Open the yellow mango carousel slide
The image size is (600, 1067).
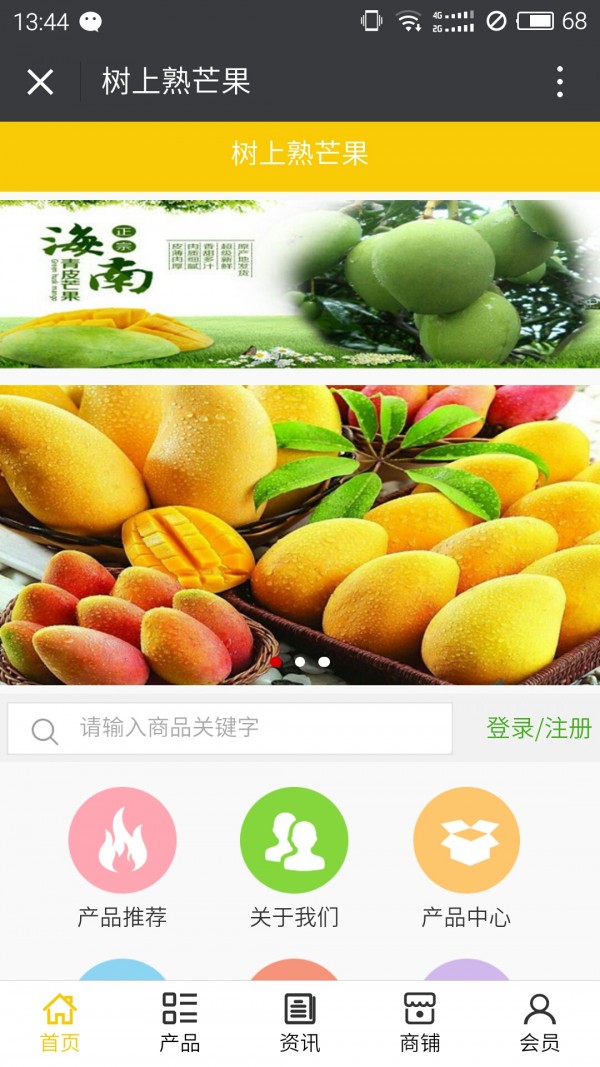(300, 535)
